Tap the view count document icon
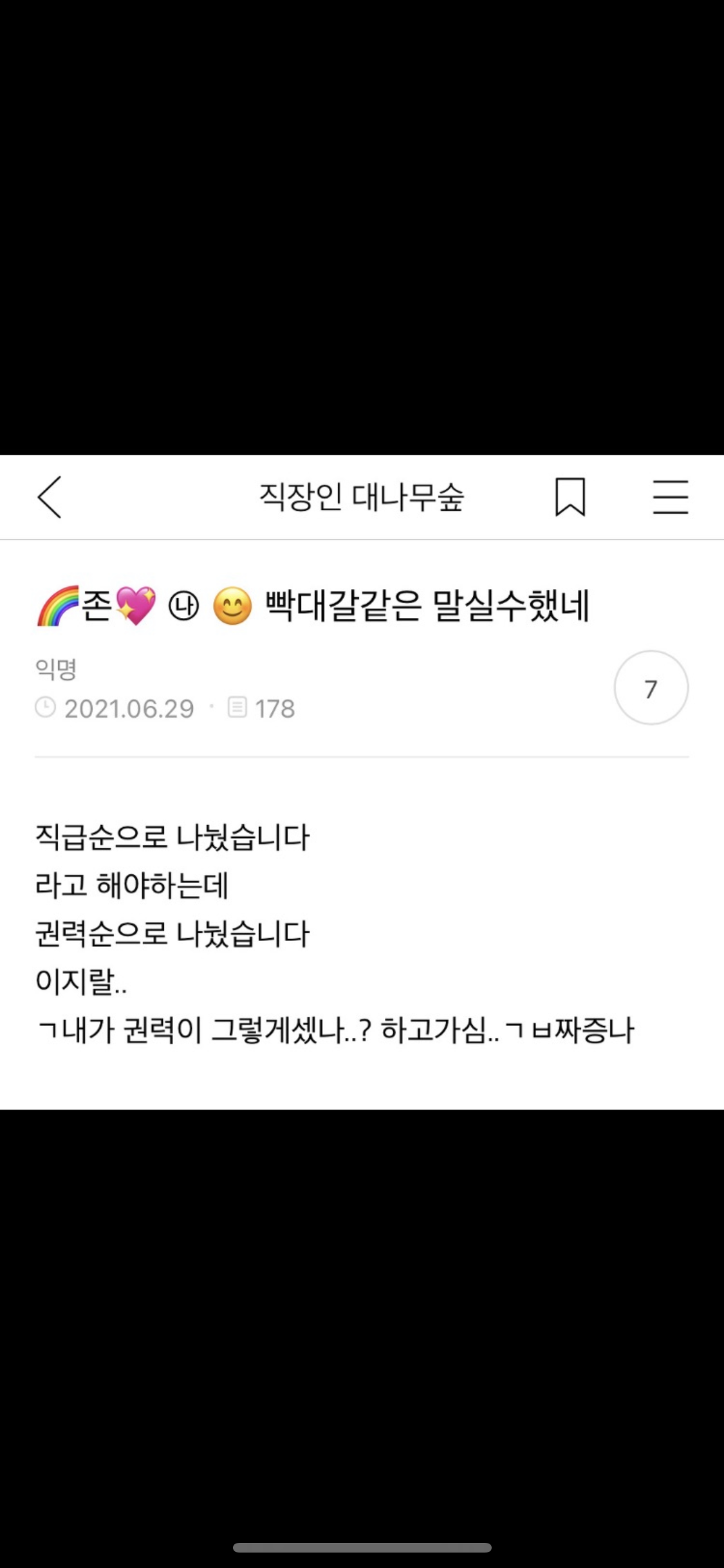Viewport: 724px width, 1568px height. click(238, 706)
